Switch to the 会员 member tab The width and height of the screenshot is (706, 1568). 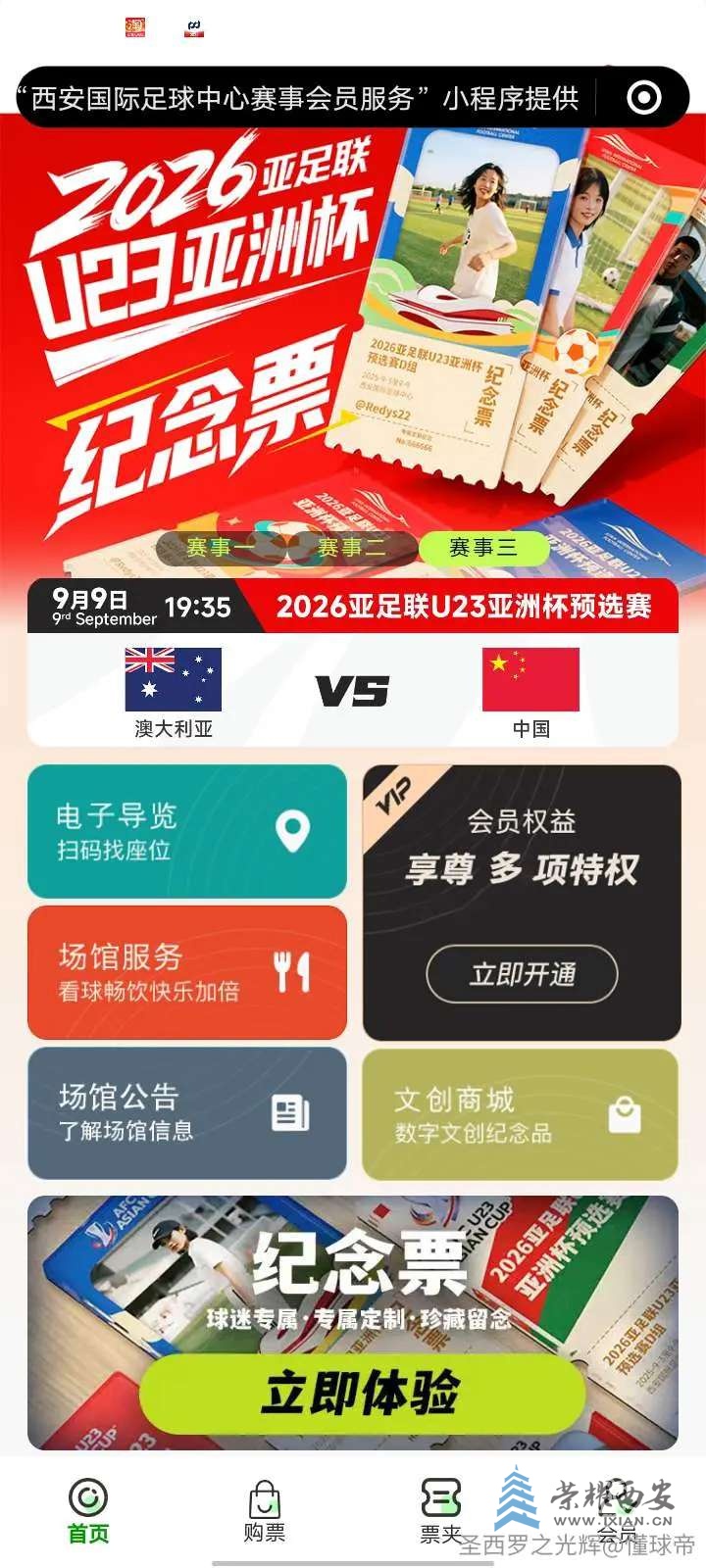tap(617, 1512)
